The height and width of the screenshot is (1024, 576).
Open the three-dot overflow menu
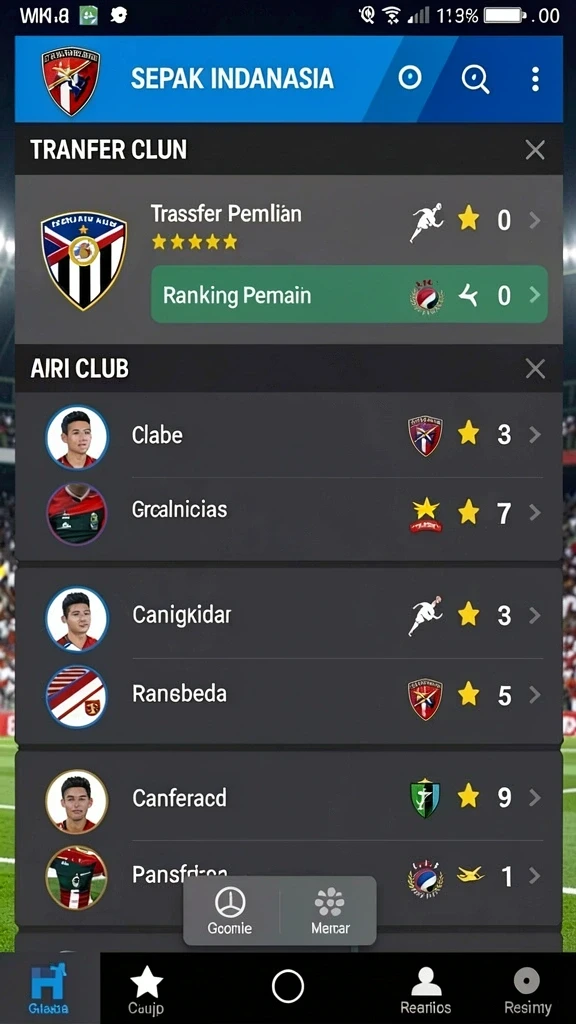point(536,79)
